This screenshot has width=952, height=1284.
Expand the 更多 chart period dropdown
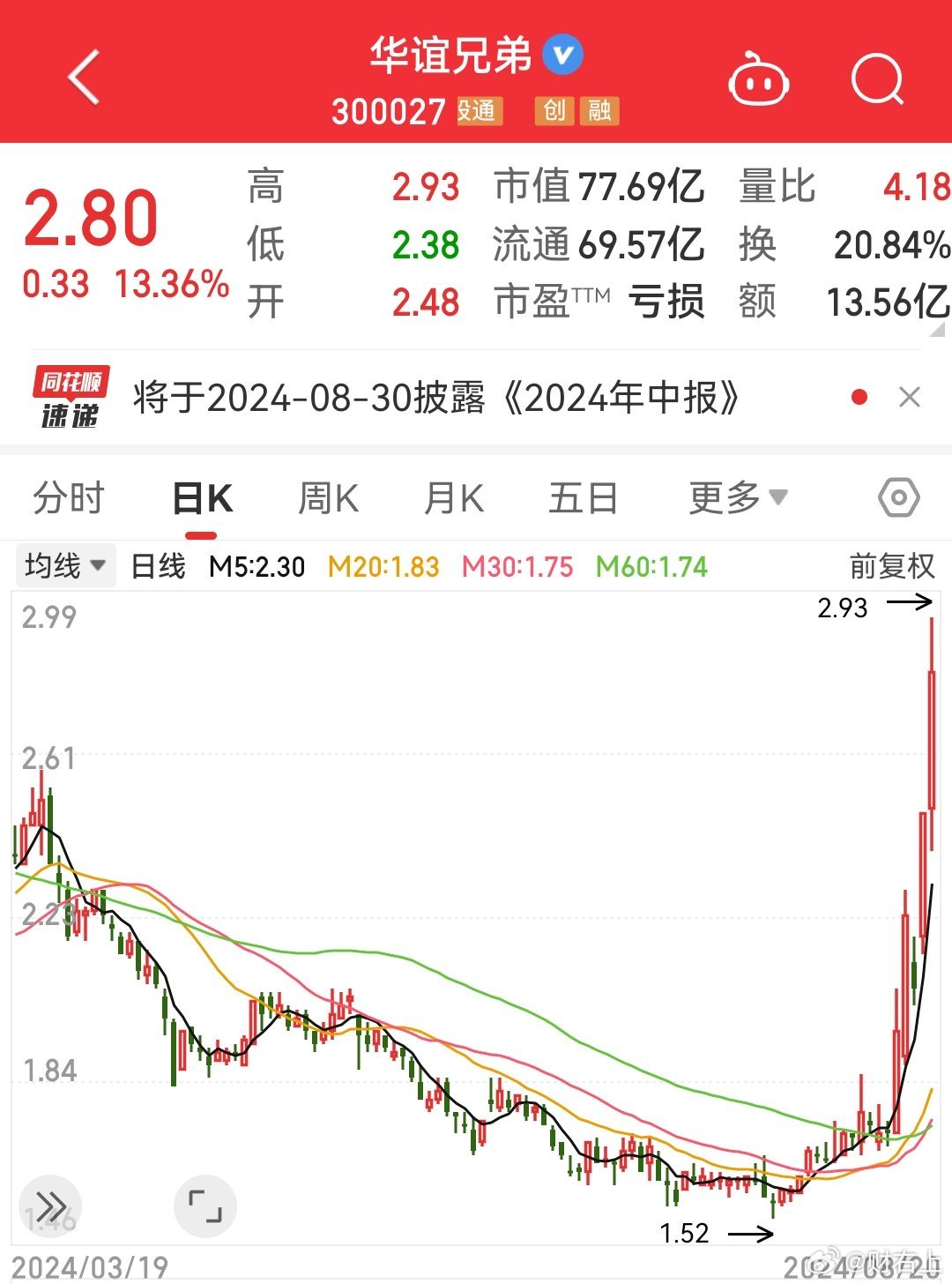[738, 498]
